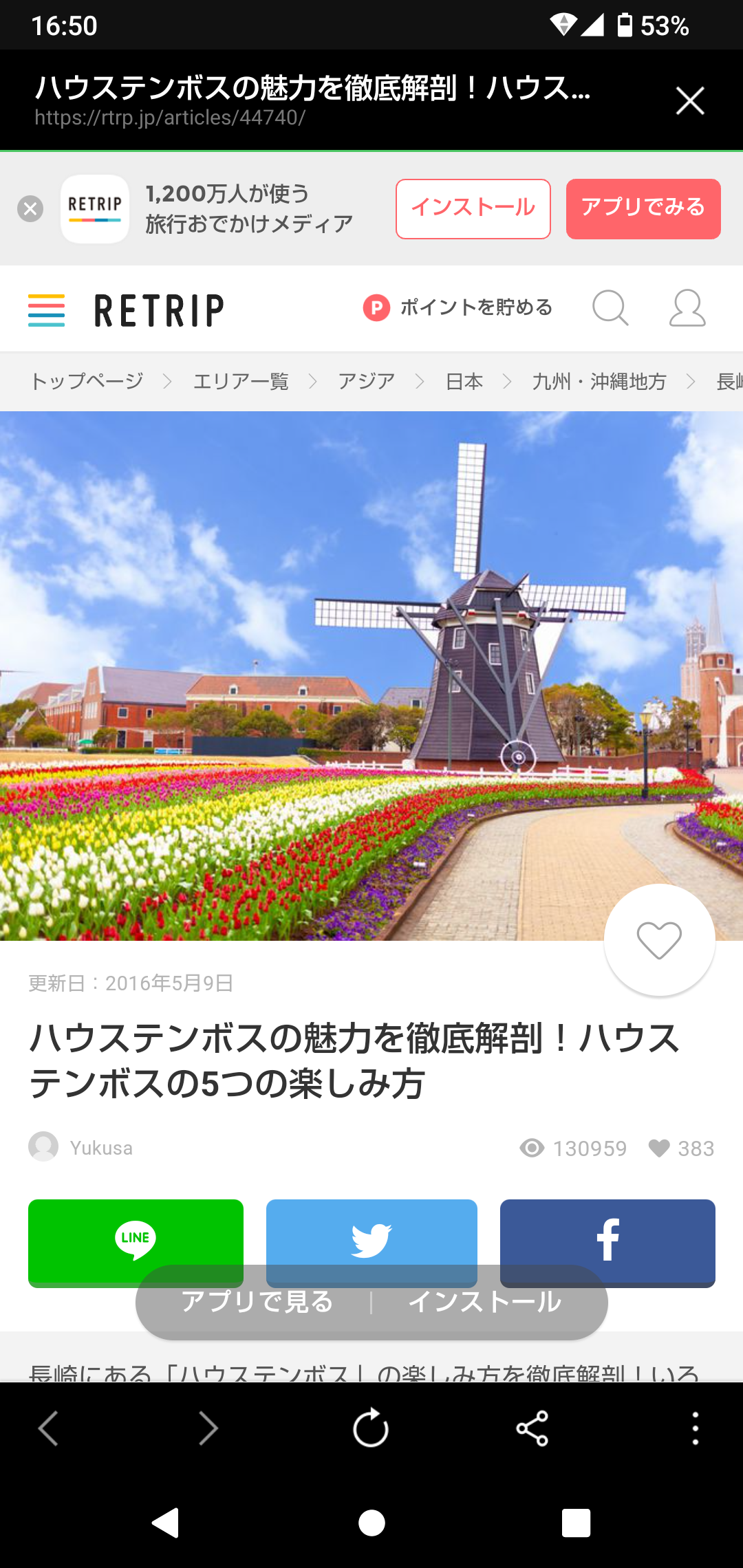Open author Yukusa's profile

click(x=100, y=1148)
